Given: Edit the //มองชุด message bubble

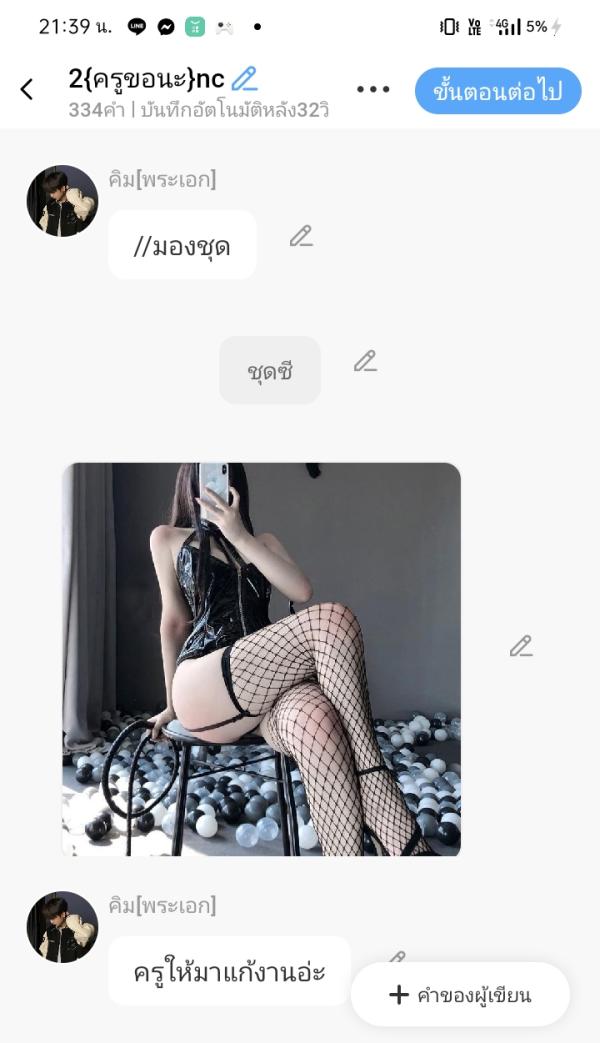Looking at the screenshot, I should [x=301, y=237].
